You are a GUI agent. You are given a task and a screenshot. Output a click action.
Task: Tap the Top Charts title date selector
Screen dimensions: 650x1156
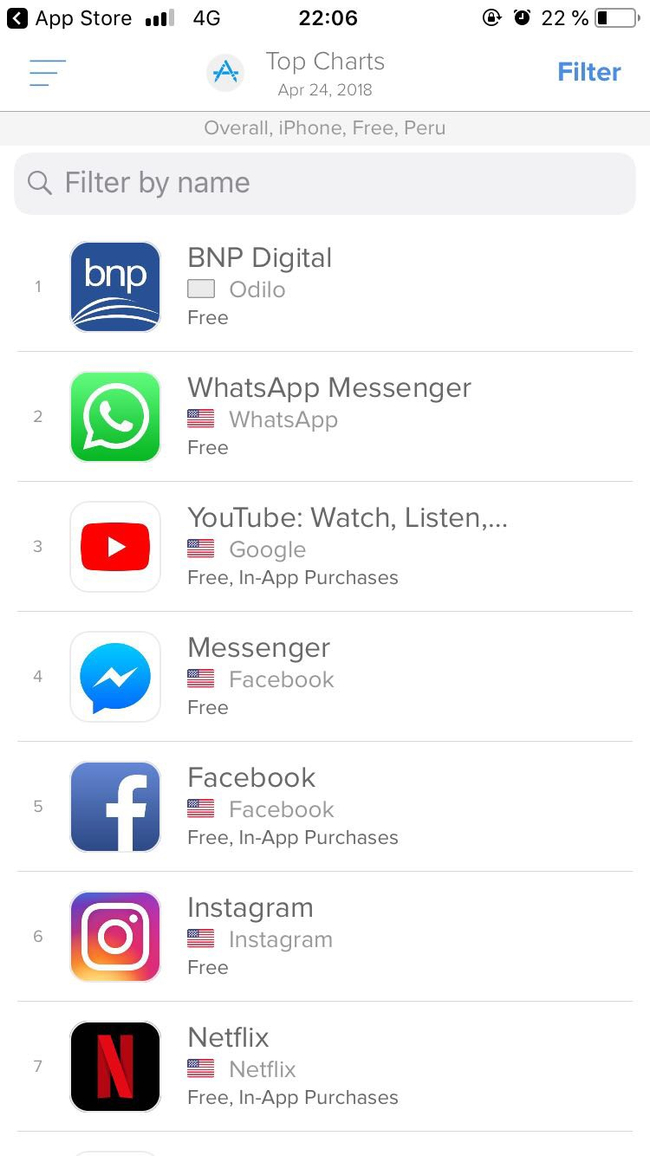[325, 72]
